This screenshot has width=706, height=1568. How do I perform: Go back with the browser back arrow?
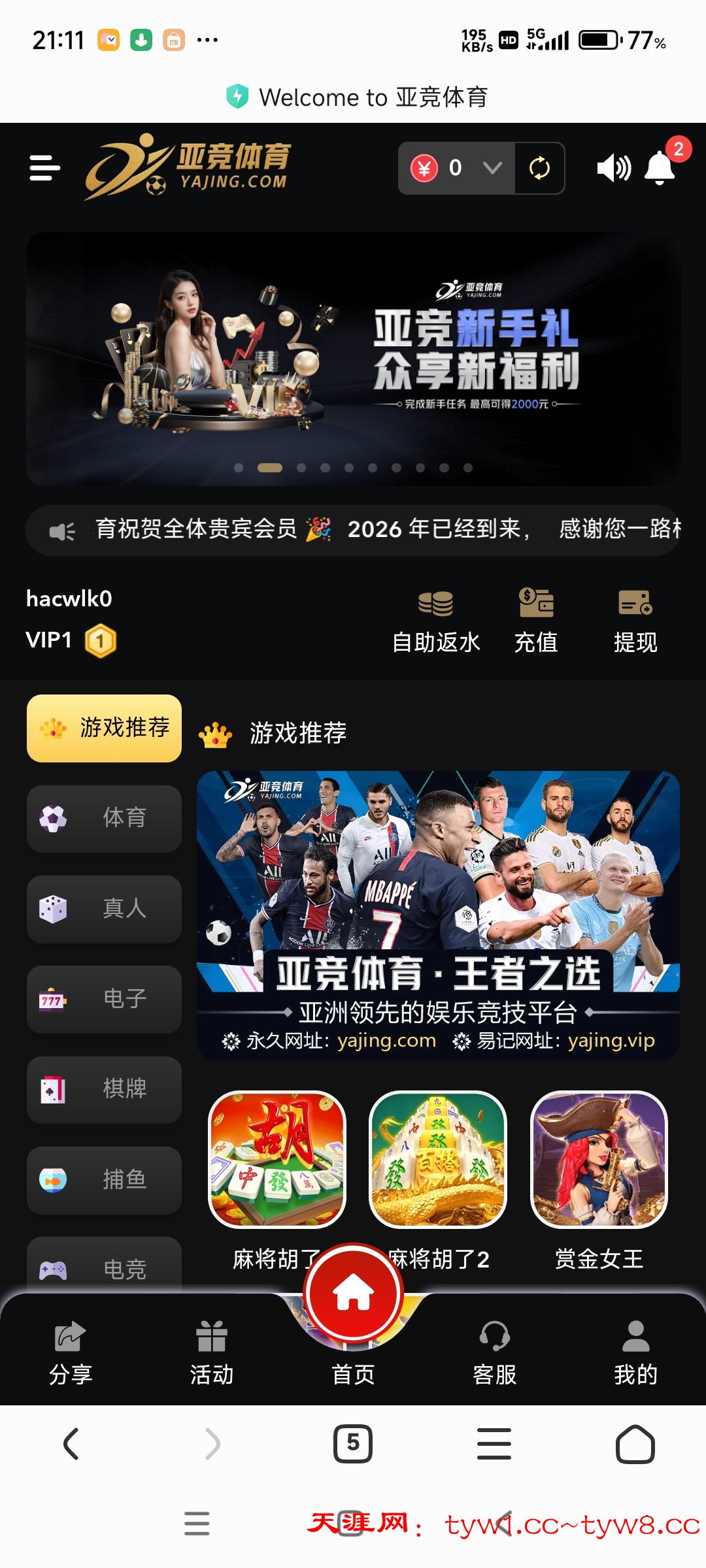click(71, 1444)
